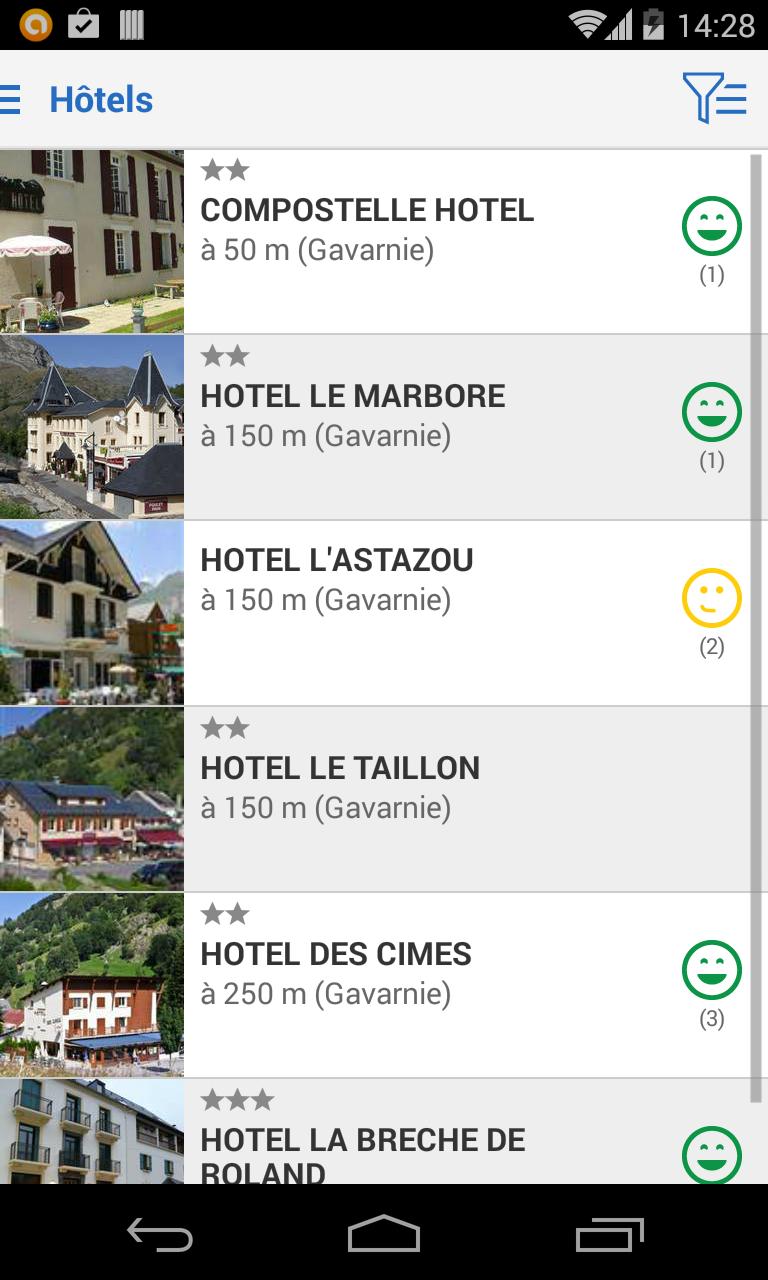Open the filter icon in the top bar
The image size is (768, 1280).
pyautogui.click(x=712, y=97)
